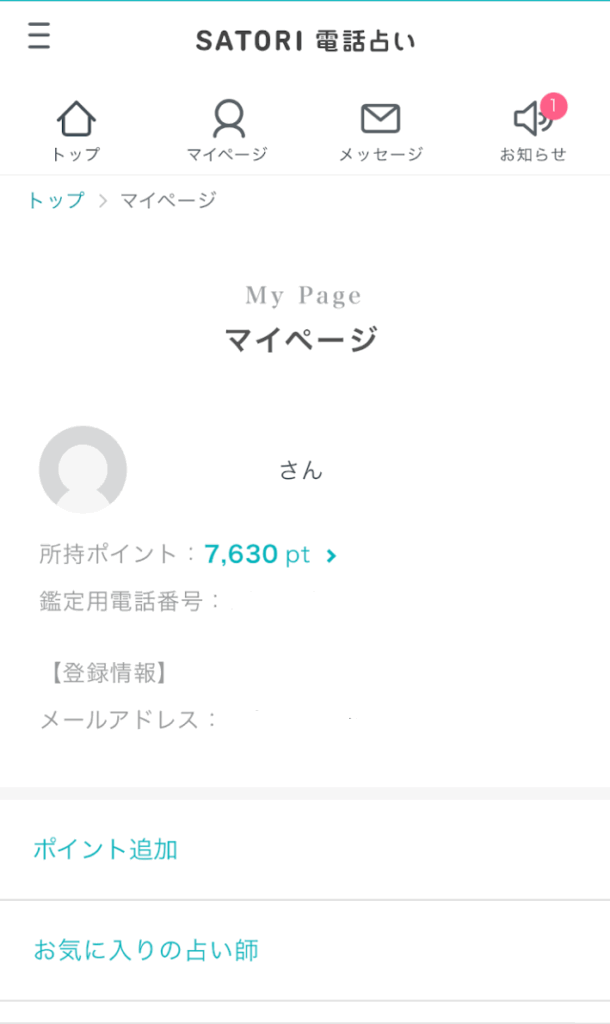Screen dimensions: 610x1024
Task: Switch to the マイページ tab
Action: click(x=228, y=131)
